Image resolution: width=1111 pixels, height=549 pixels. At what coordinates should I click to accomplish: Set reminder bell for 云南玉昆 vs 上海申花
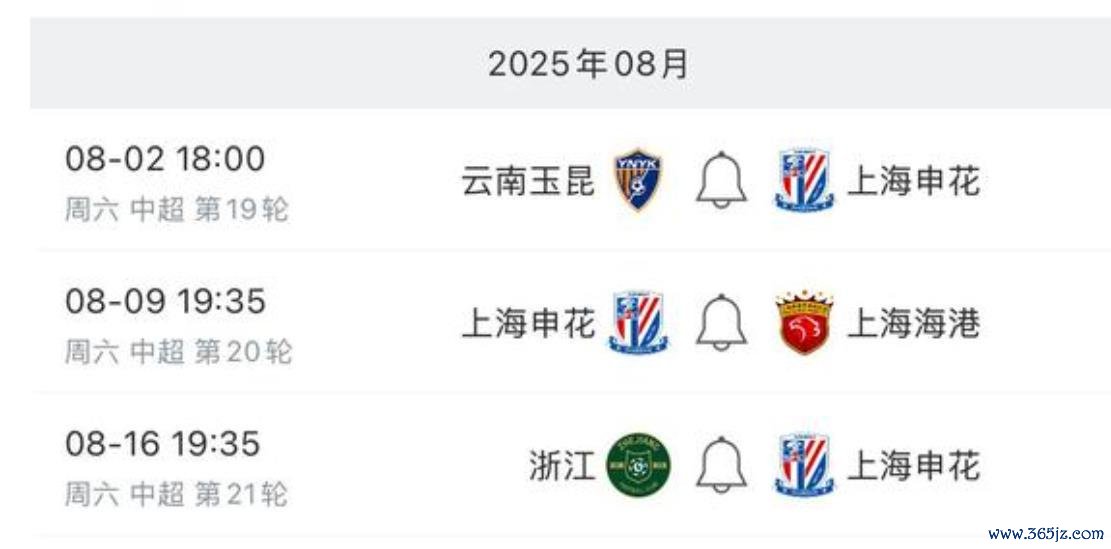721,181
